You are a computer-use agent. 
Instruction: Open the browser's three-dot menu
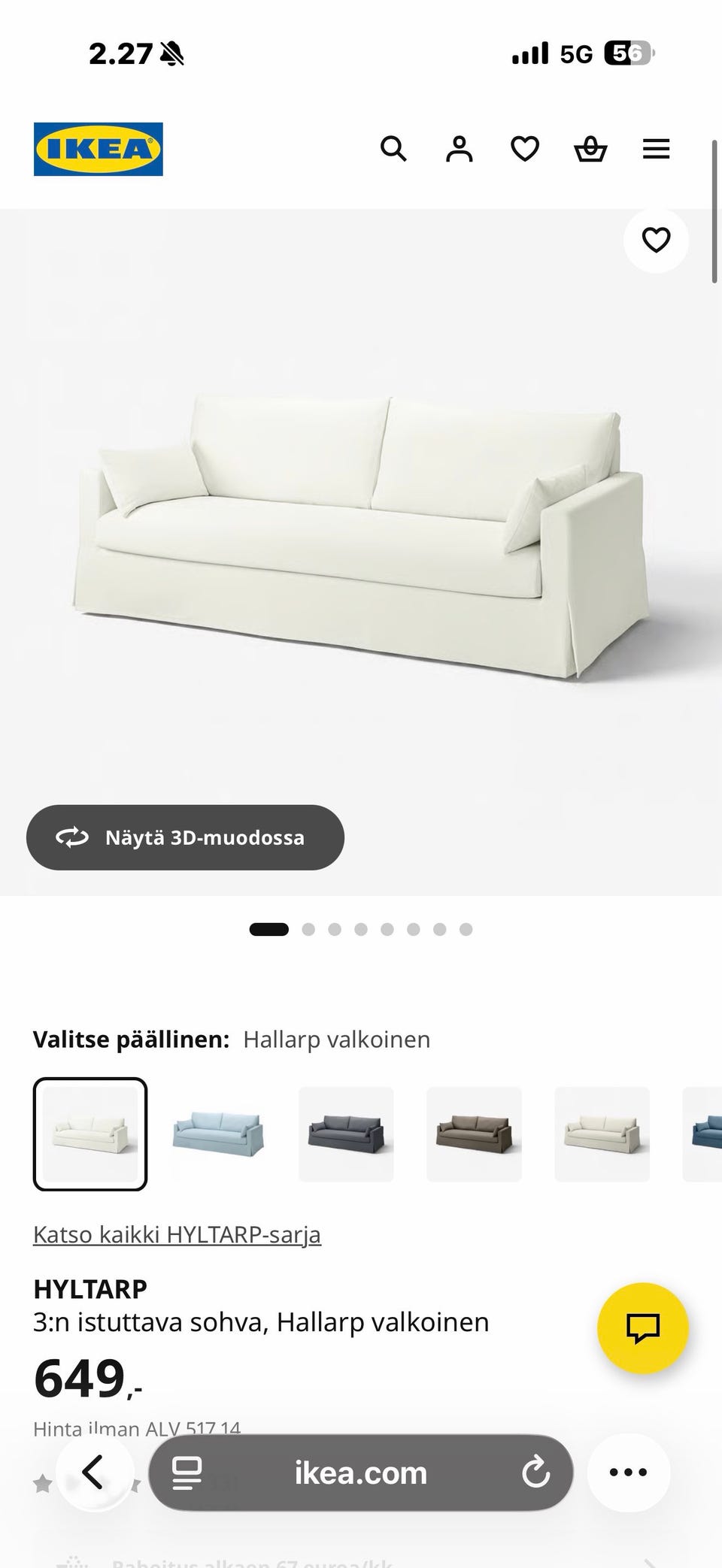pyautogui.click(x=629, y=1473)
